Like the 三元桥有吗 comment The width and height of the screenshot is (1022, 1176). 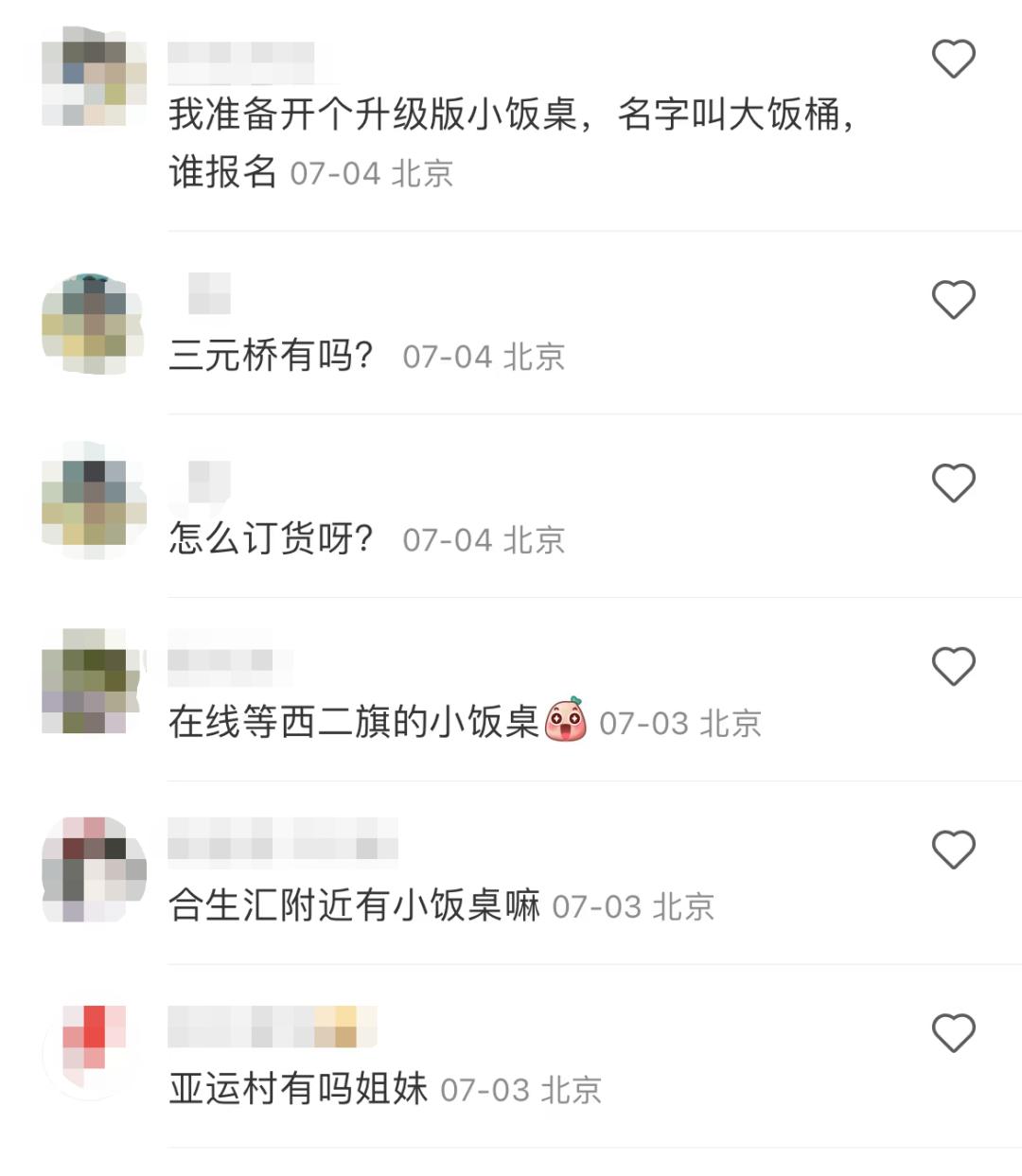click(953, 300)
